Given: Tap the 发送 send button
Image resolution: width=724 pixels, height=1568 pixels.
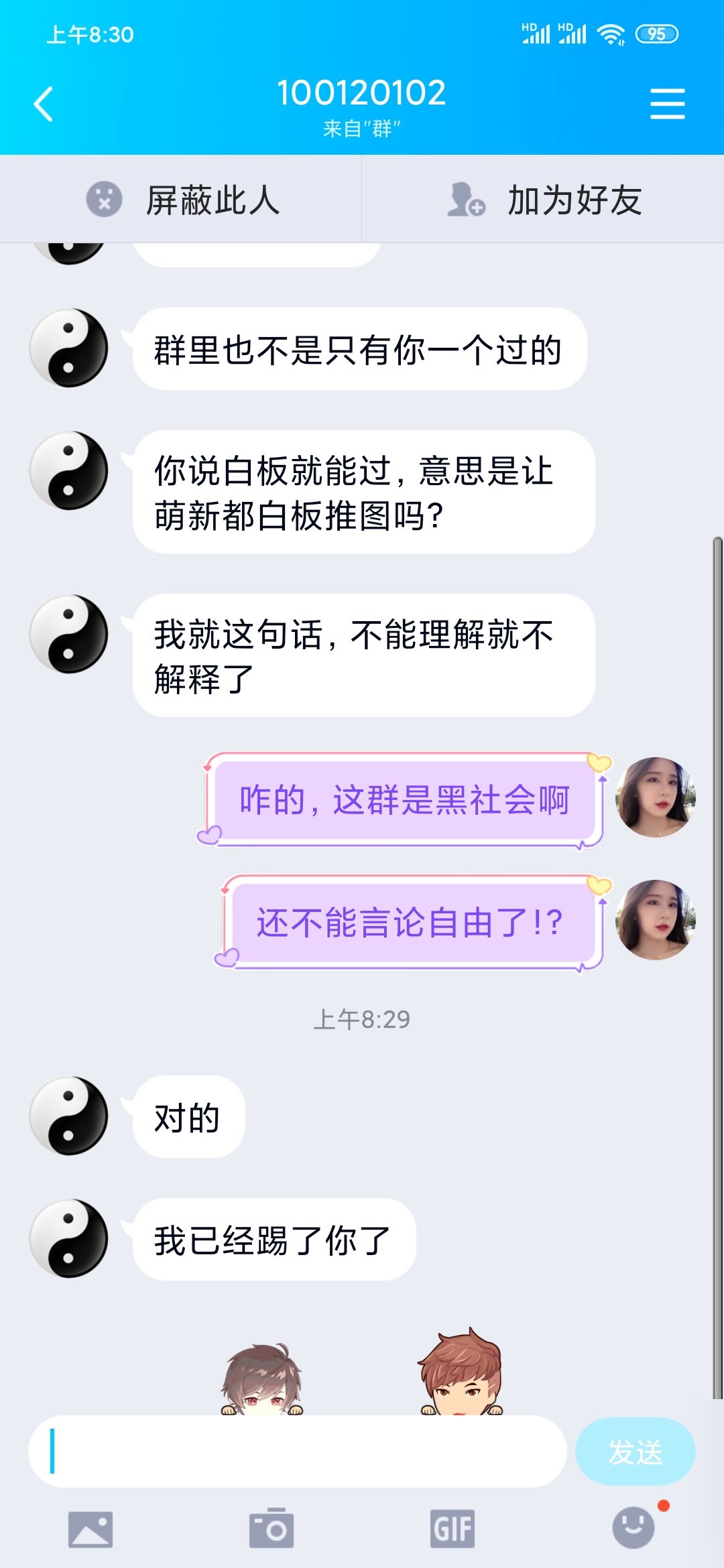Looking at the screenshot, I should (635, 1451).
